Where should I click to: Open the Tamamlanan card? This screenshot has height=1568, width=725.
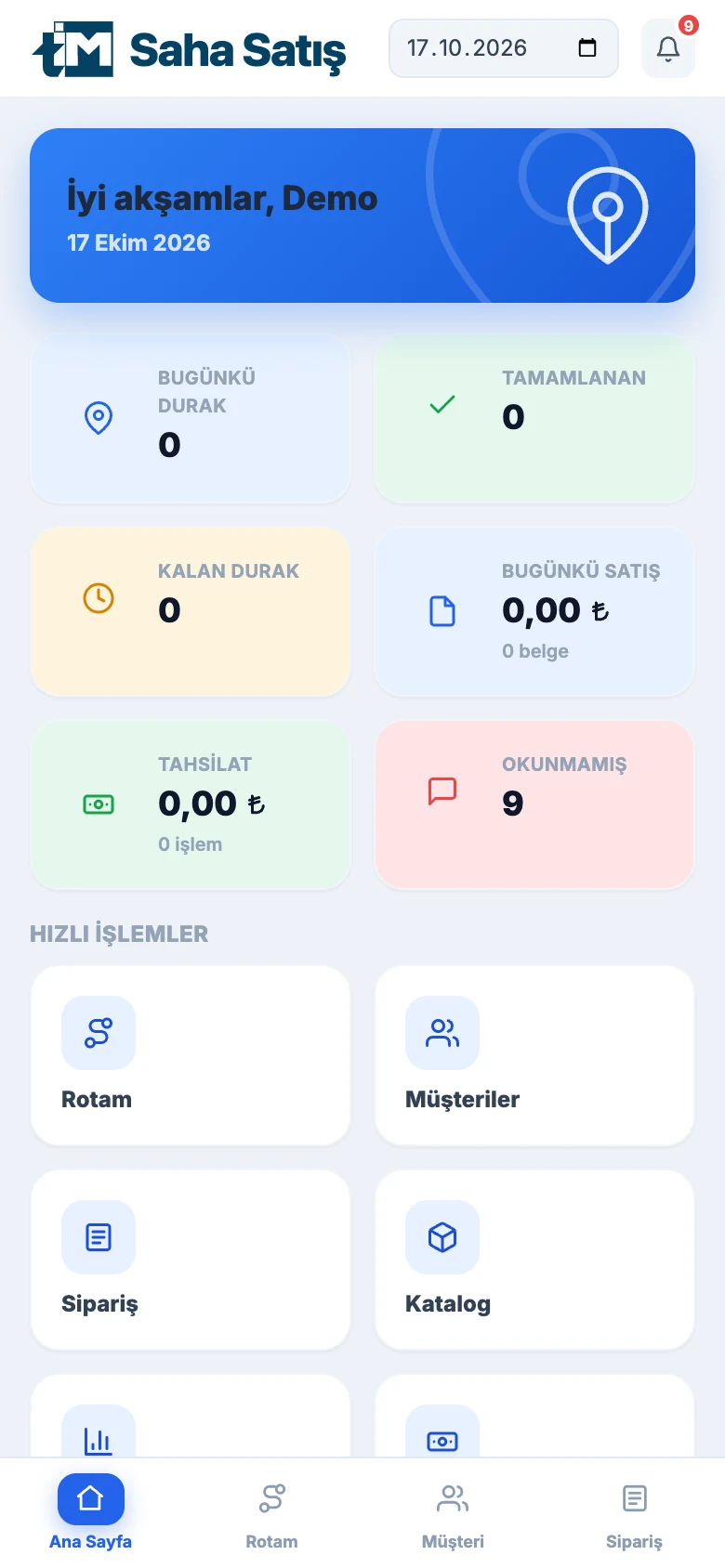pyautogui.click(x=534, y=418)
